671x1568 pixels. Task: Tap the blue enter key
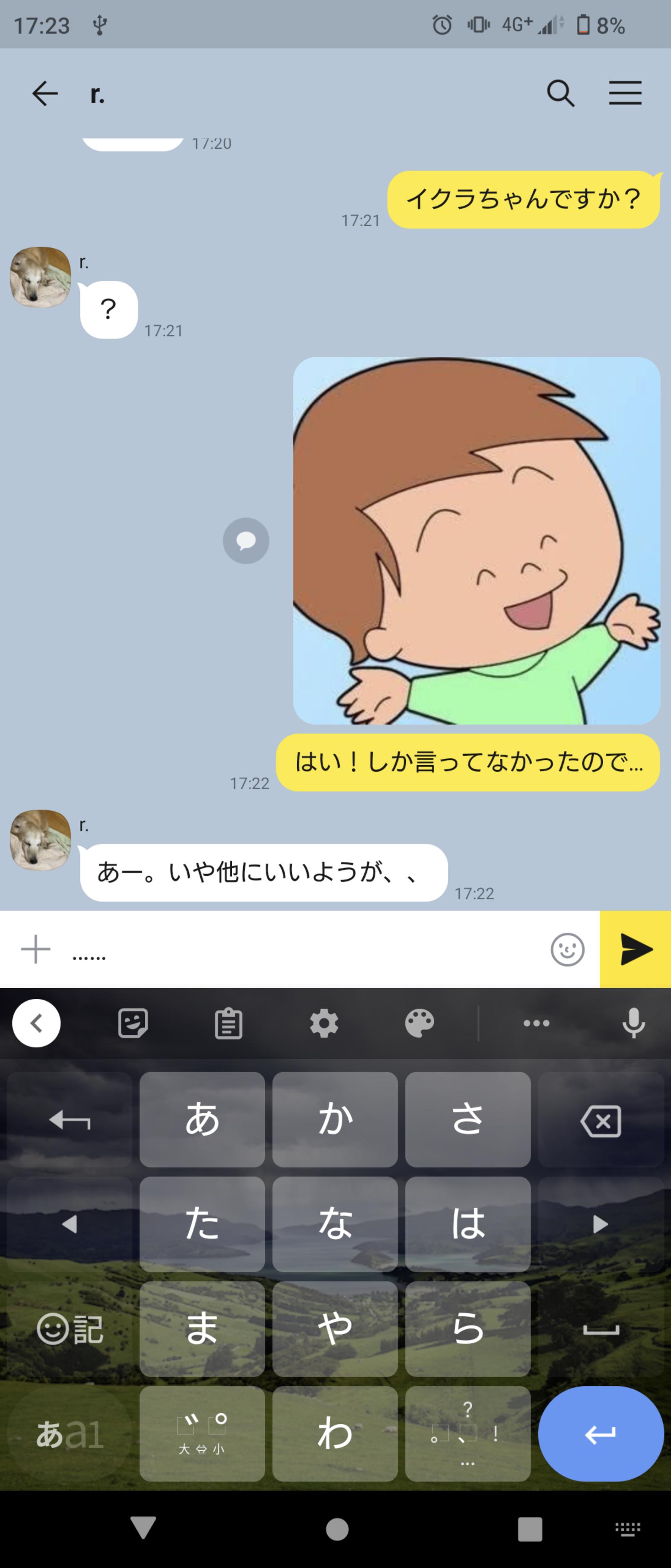pyautogui.click(x=600, y=1434)
